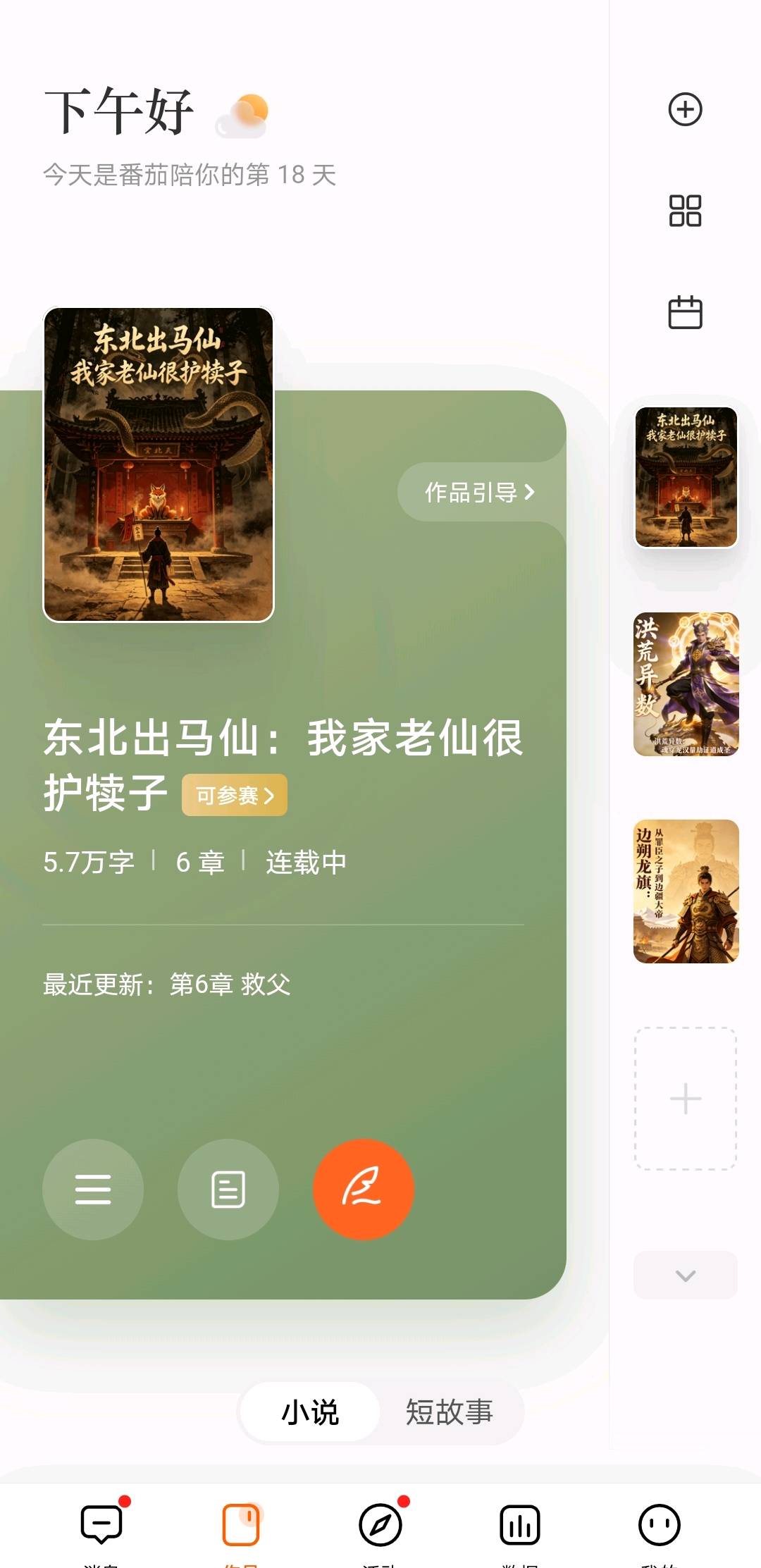This screenshot has width=761, height=1568.
Task: Select the 边朔龙旗 book cover
Action: (x=686, y=891)
